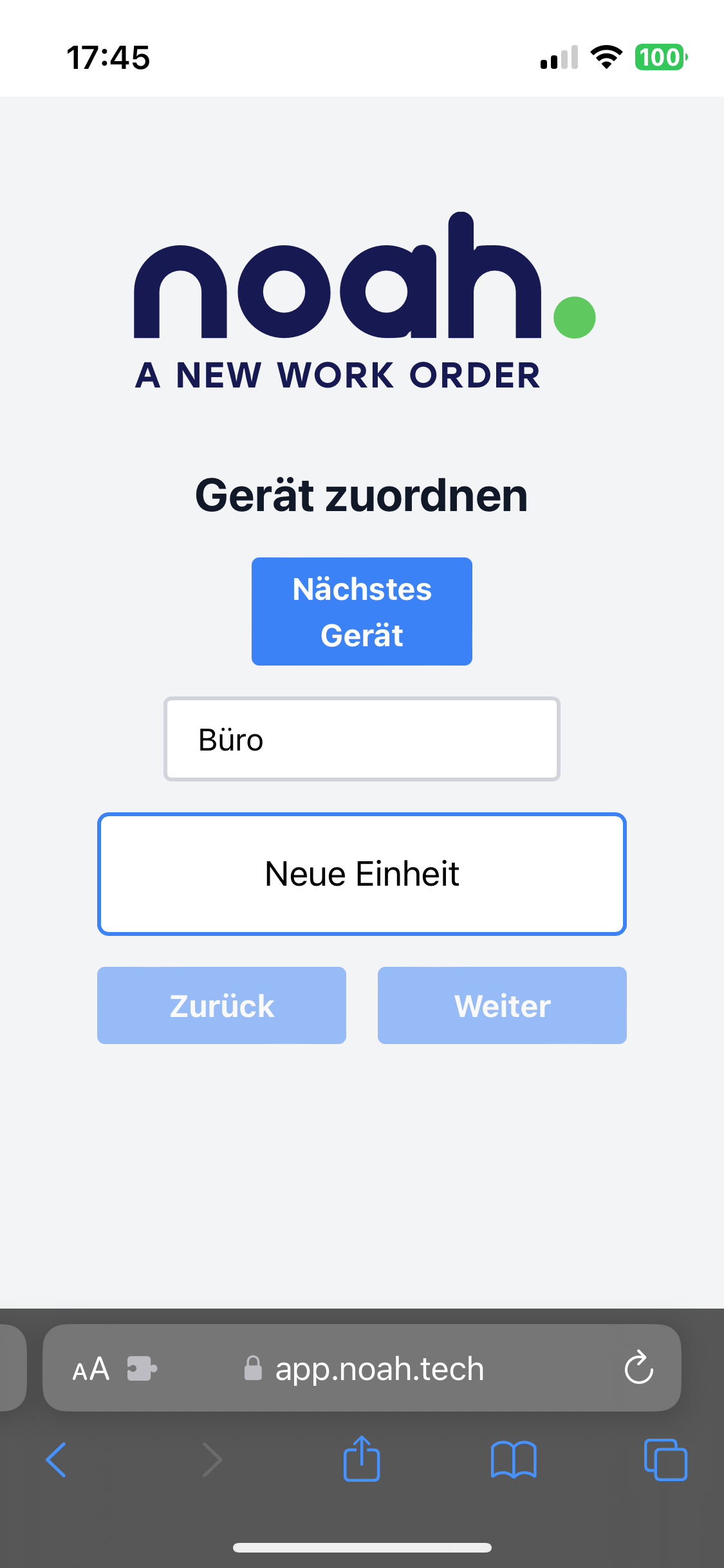
Task: Open the browser extensions puzzle icon
Action: (142, 1368)
